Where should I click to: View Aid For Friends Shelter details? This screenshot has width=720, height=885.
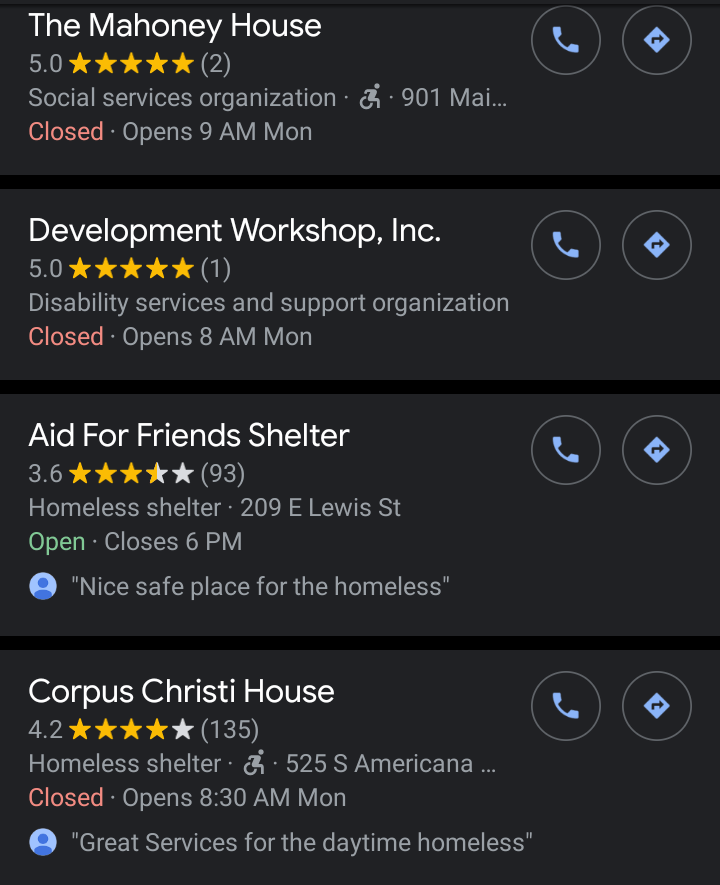pos(189,436)
